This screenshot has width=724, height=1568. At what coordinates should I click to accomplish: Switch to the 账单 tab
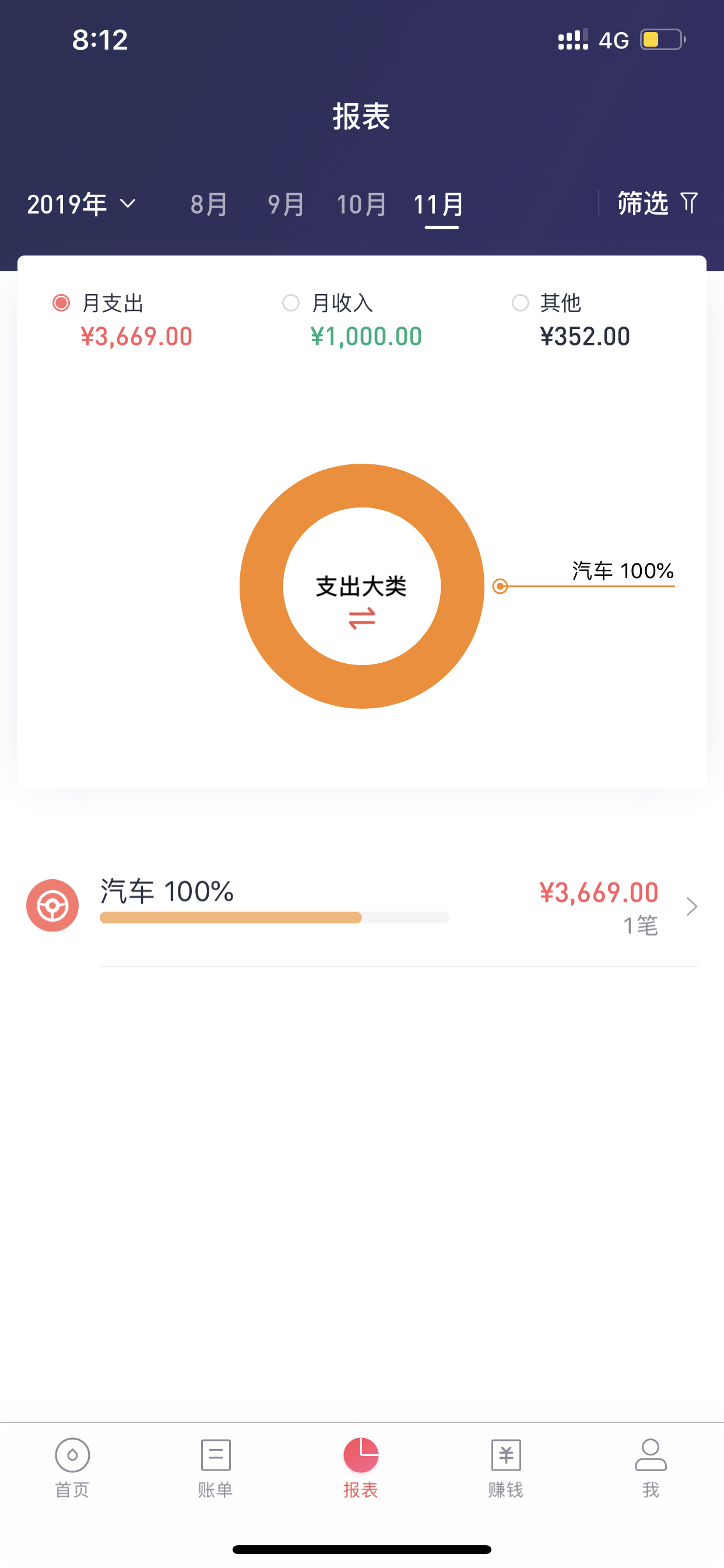(x=216, y=1468)
